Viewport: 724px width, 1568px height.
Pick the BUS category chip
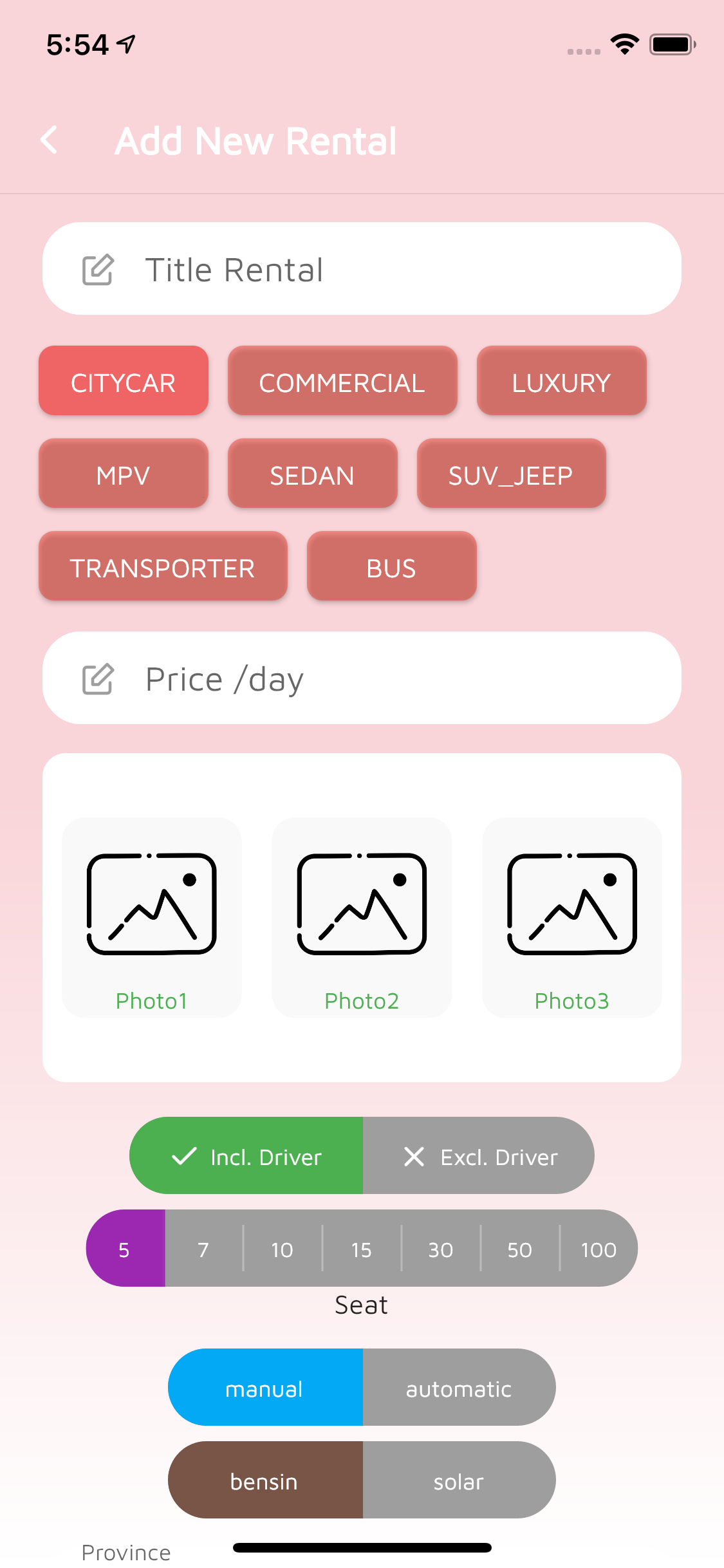391,566
